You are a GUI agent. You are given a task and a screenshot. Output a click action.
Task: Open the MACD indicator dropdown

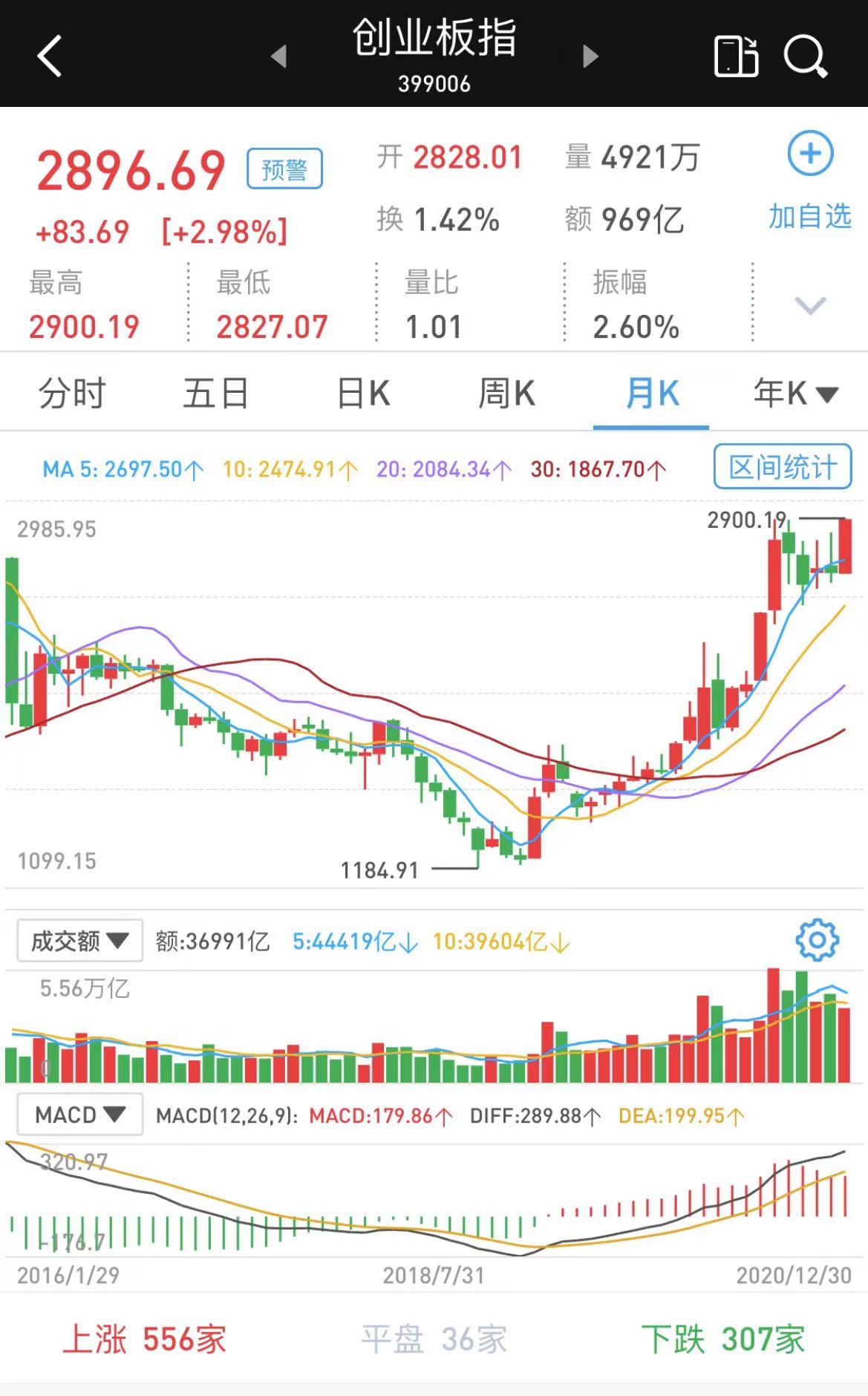(79, 1115)
